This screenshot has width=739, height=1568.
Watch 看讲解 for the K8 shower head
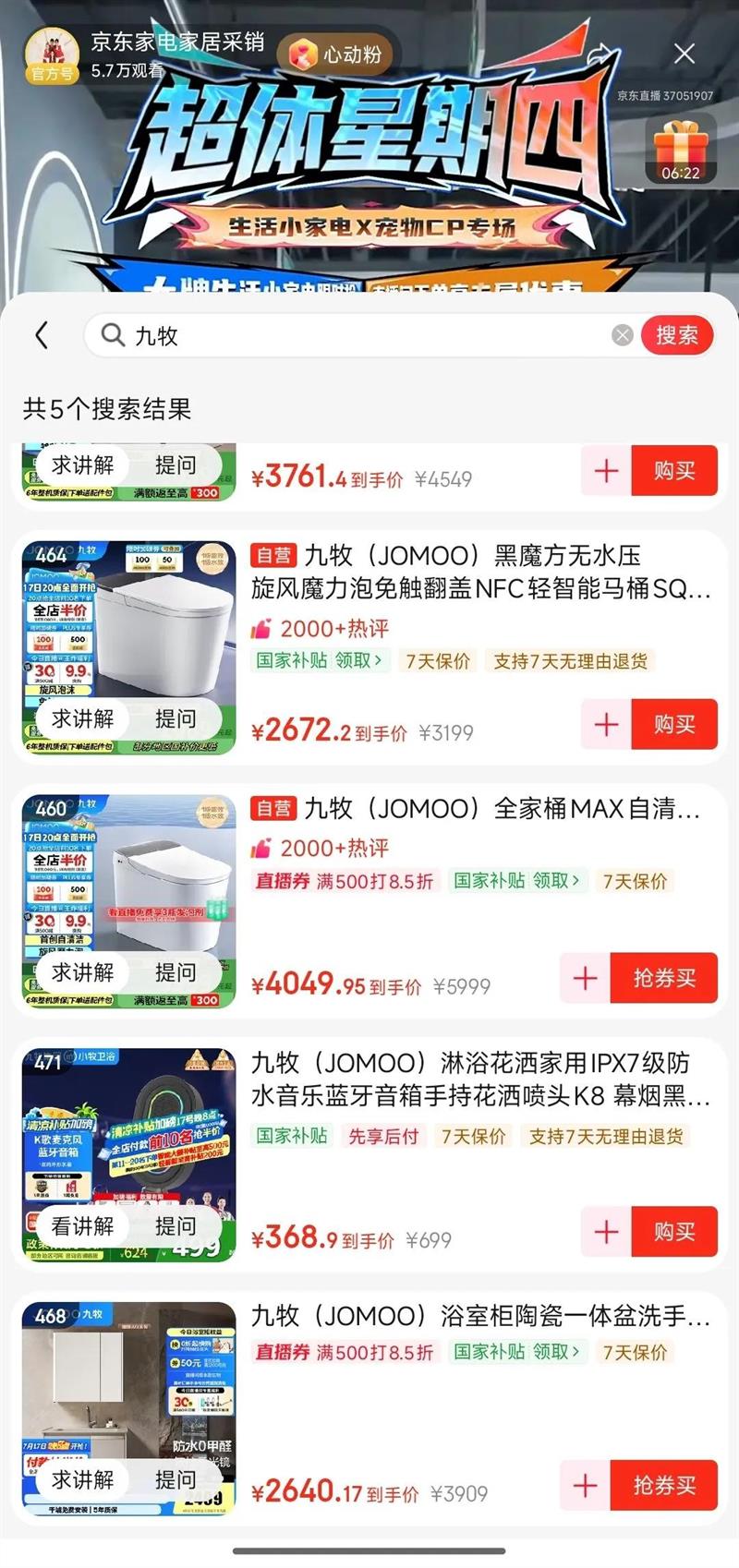[83, 1226]
